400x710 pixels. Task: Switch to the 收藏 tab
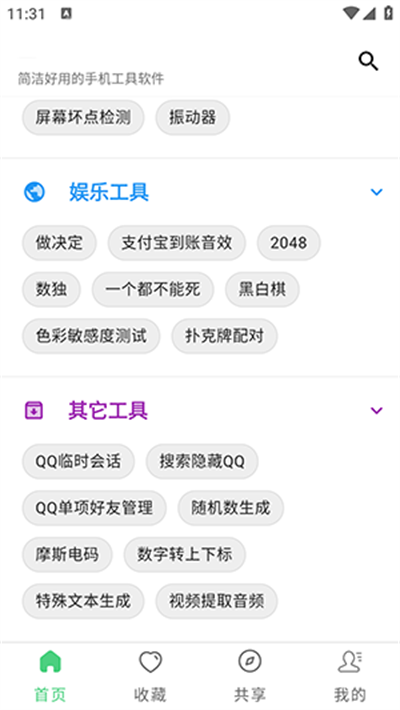150,676
